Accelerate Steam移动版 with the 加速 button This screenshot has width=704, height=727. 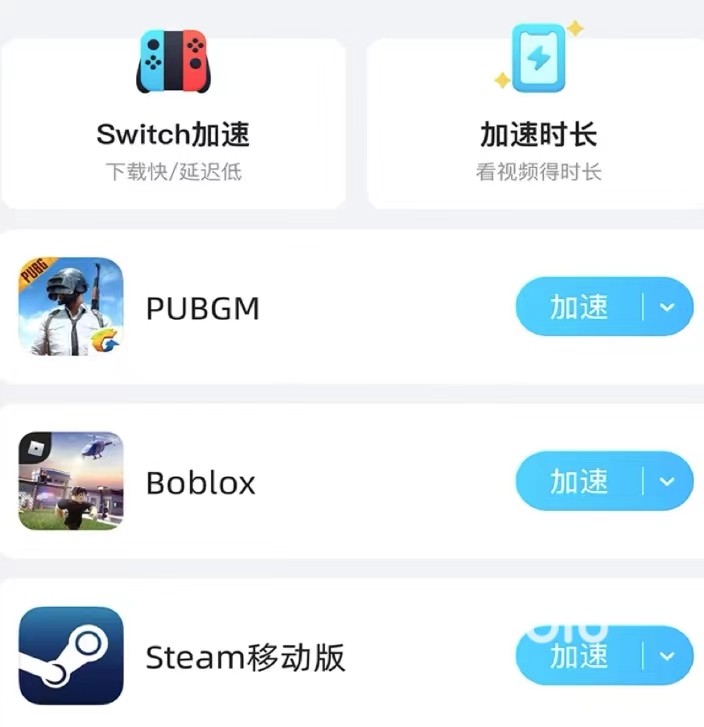[579, 657]
